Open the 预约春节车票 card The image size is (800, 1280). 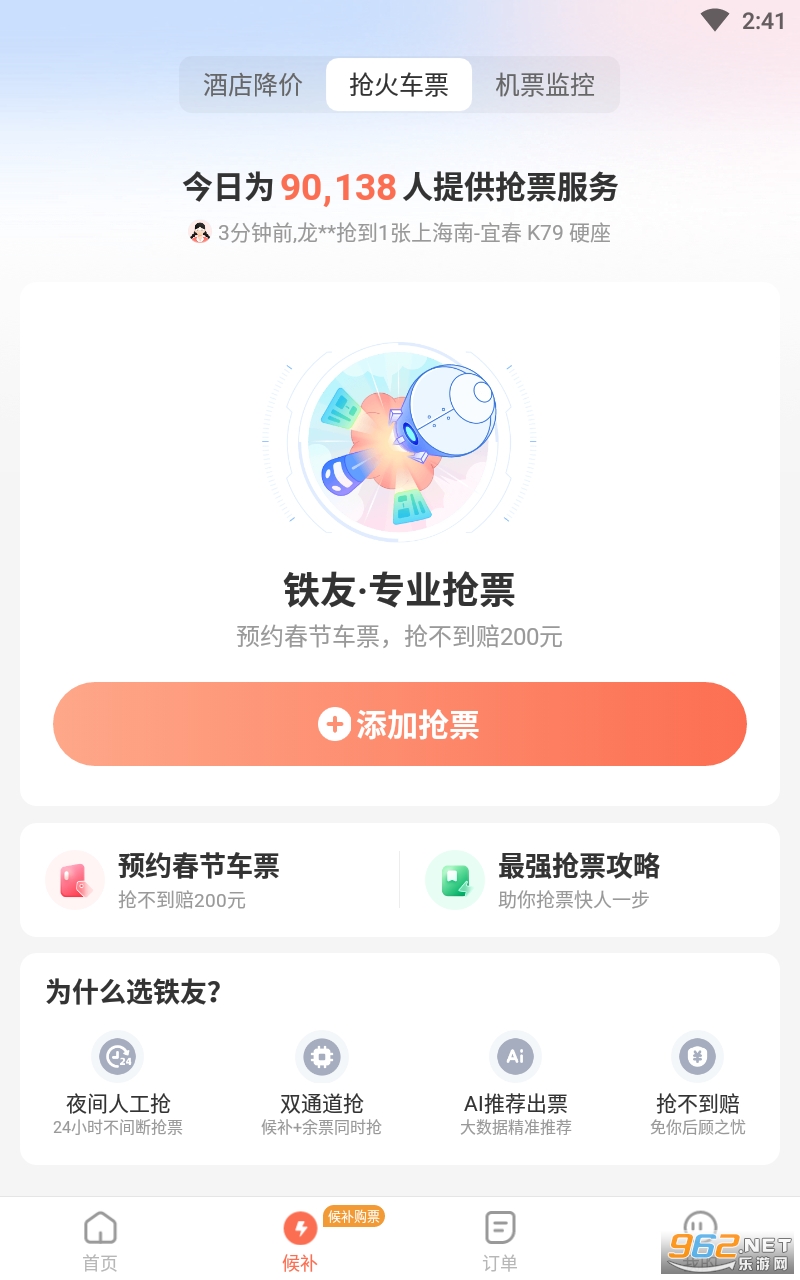[210, 880]
